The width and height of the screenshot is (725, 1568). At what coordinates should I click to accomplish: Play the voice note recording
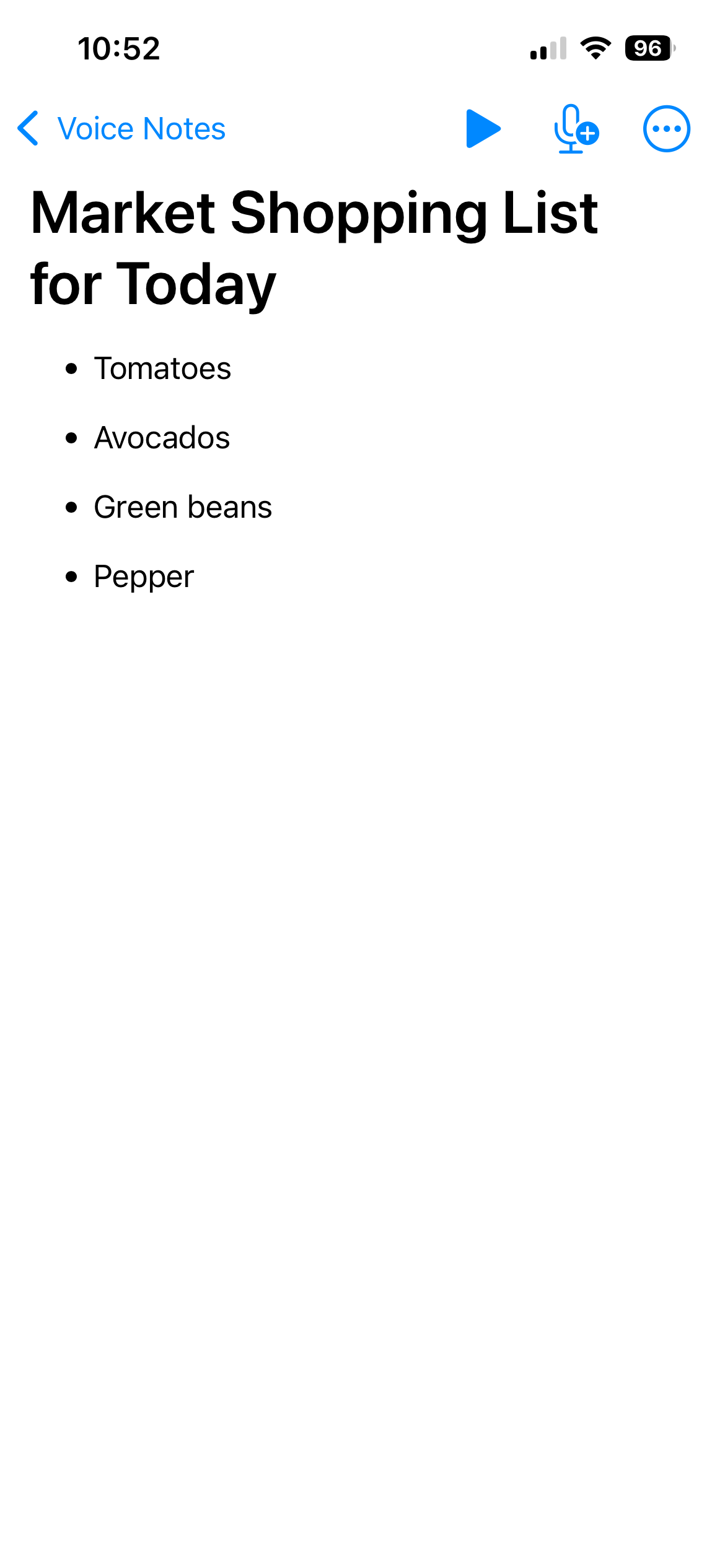pyautogui.click(x=483, y=129)
